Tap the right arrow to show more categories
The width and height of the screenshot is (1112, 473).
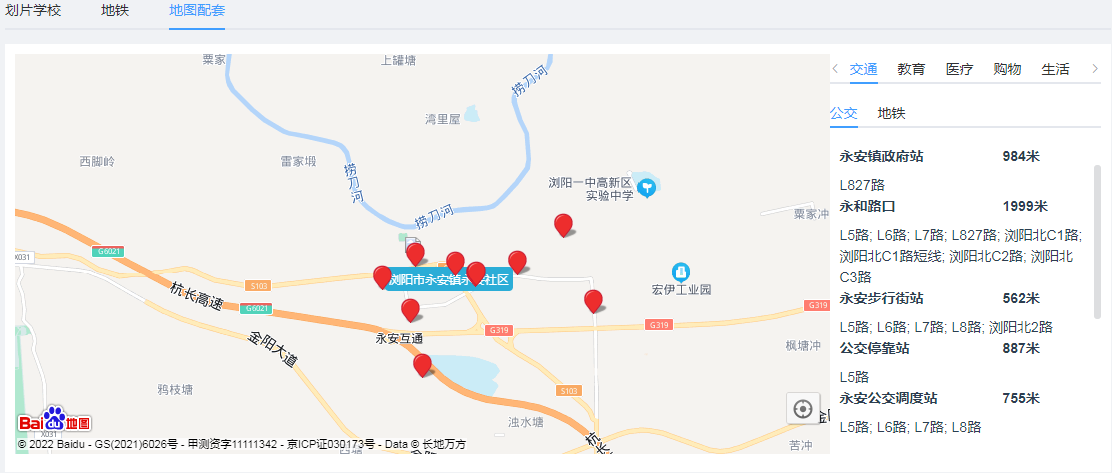tap(1095, 69)
